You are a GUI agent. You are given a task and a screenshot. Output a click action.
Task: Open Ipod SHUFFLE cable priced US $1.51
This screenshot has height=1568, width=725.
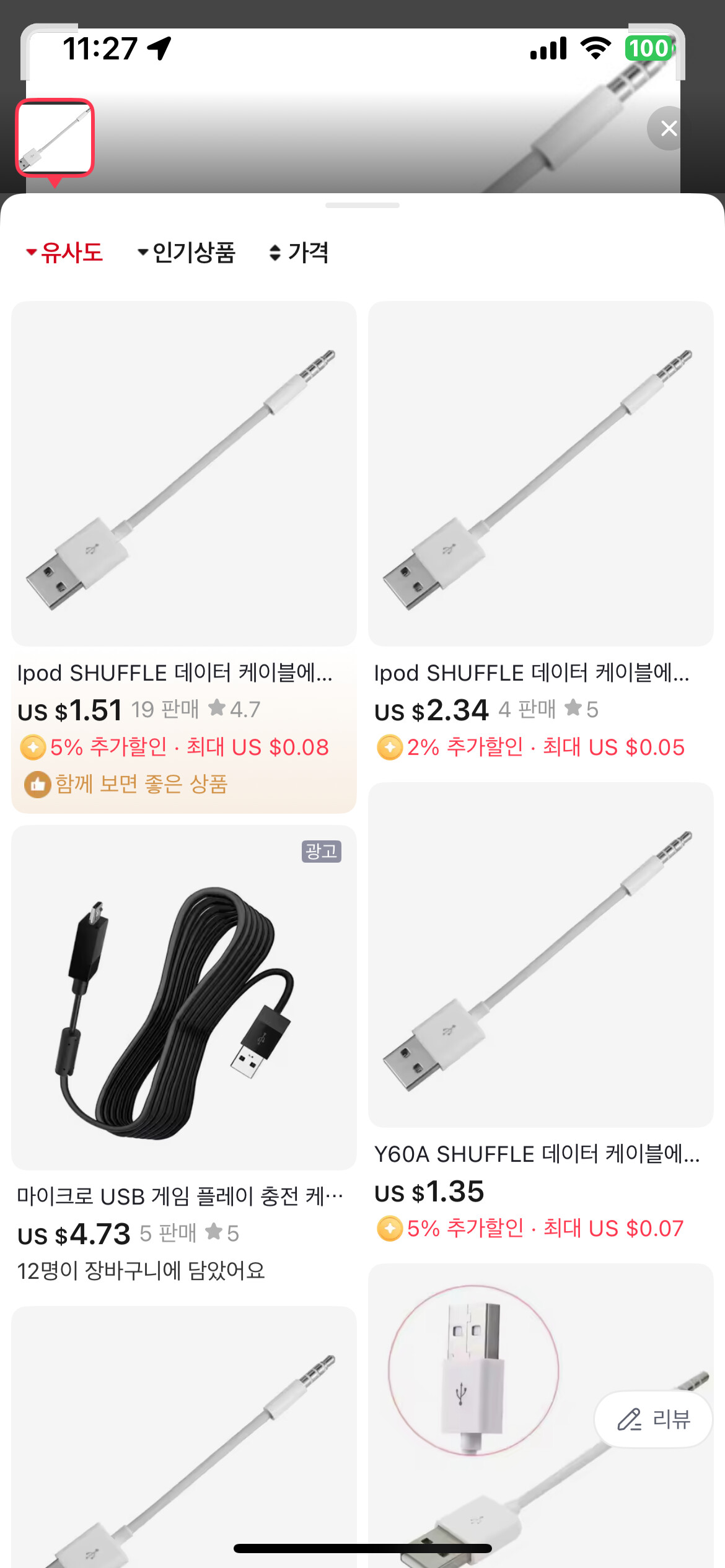click(x=183, y=474)
